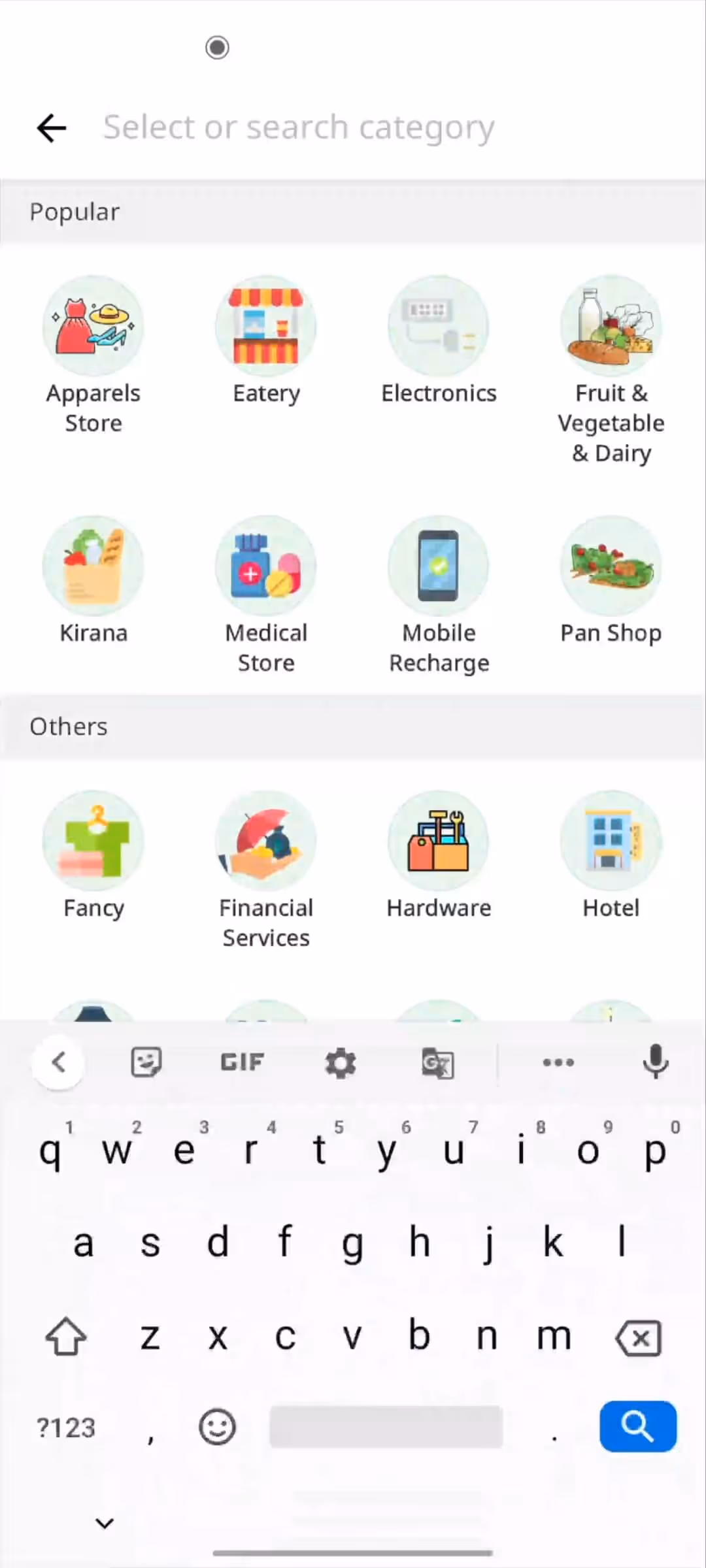The image size is (706, 1568).
Task: Select Fruit & Vegetable & Dairy category
Action: 611,370
